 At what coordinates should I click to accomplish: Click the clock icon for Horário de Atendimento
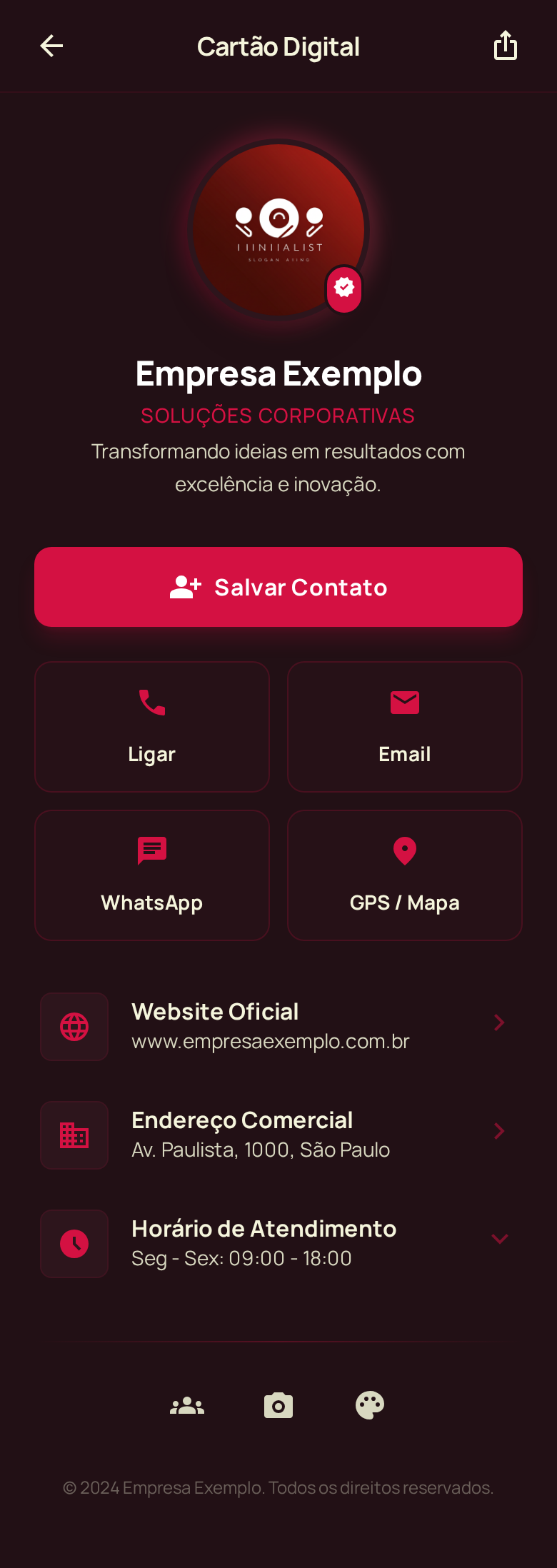74,1243
